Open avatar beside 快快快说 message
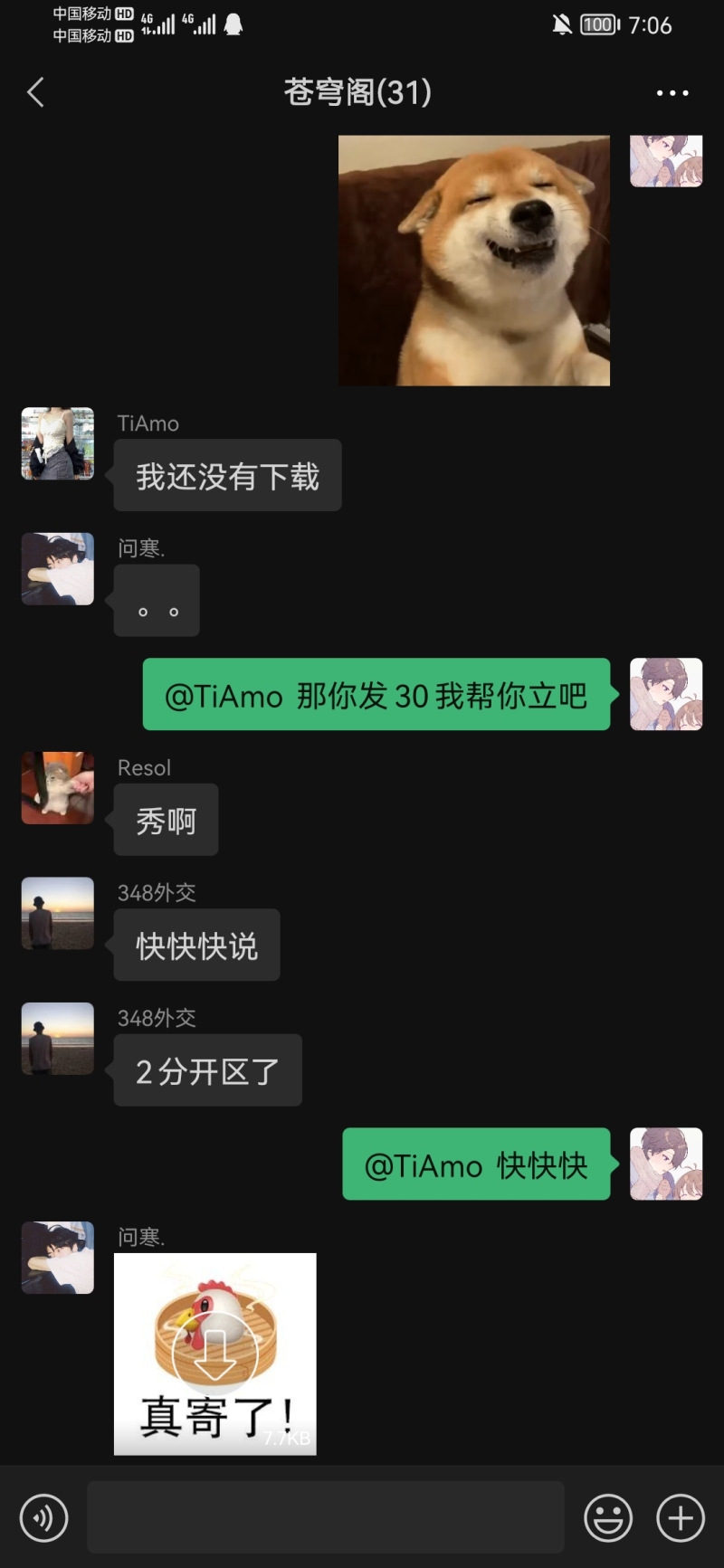 [x=58, y=913]
